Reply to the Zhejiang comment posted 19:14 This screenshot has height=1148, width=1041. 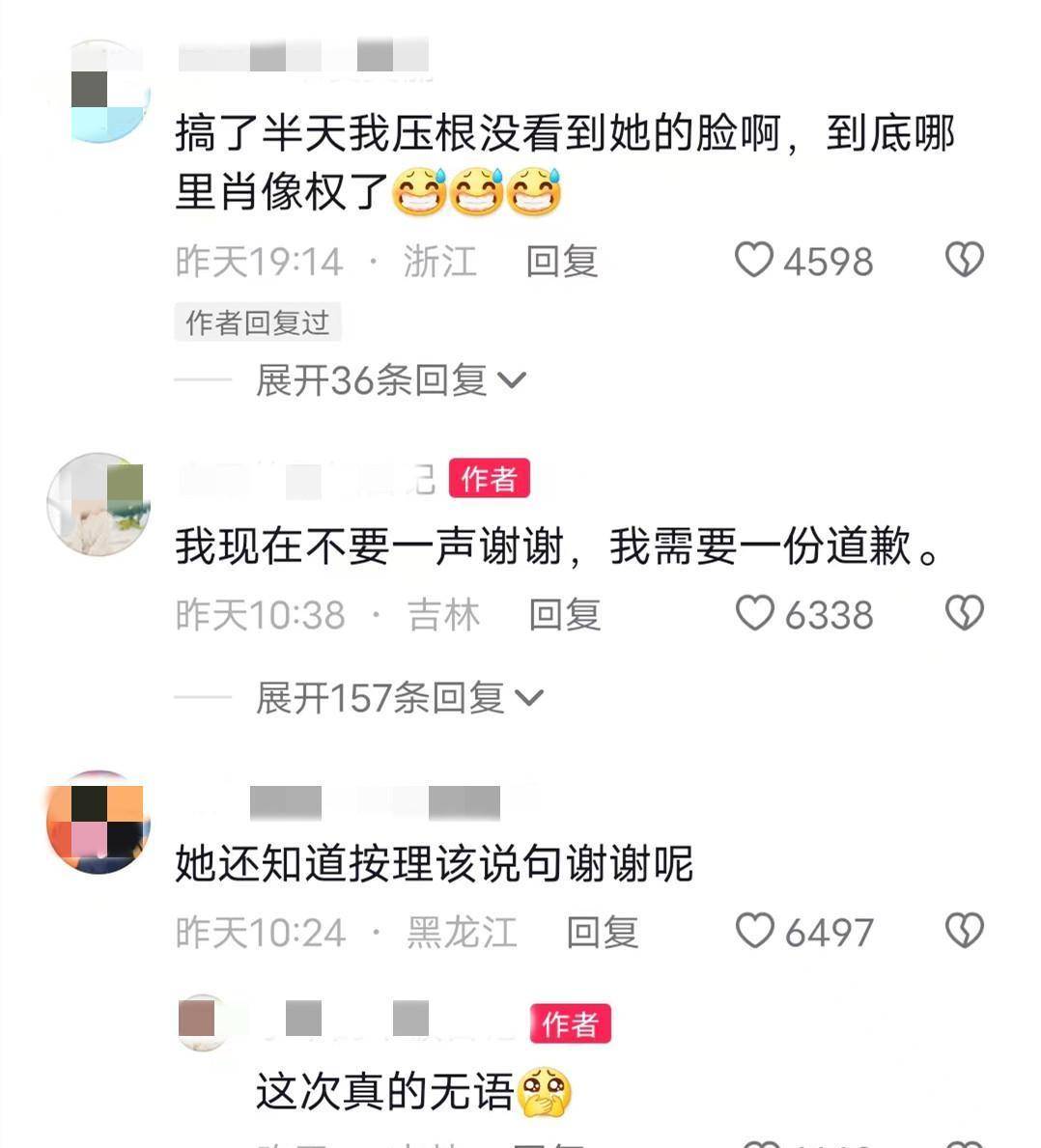(561, 262)
